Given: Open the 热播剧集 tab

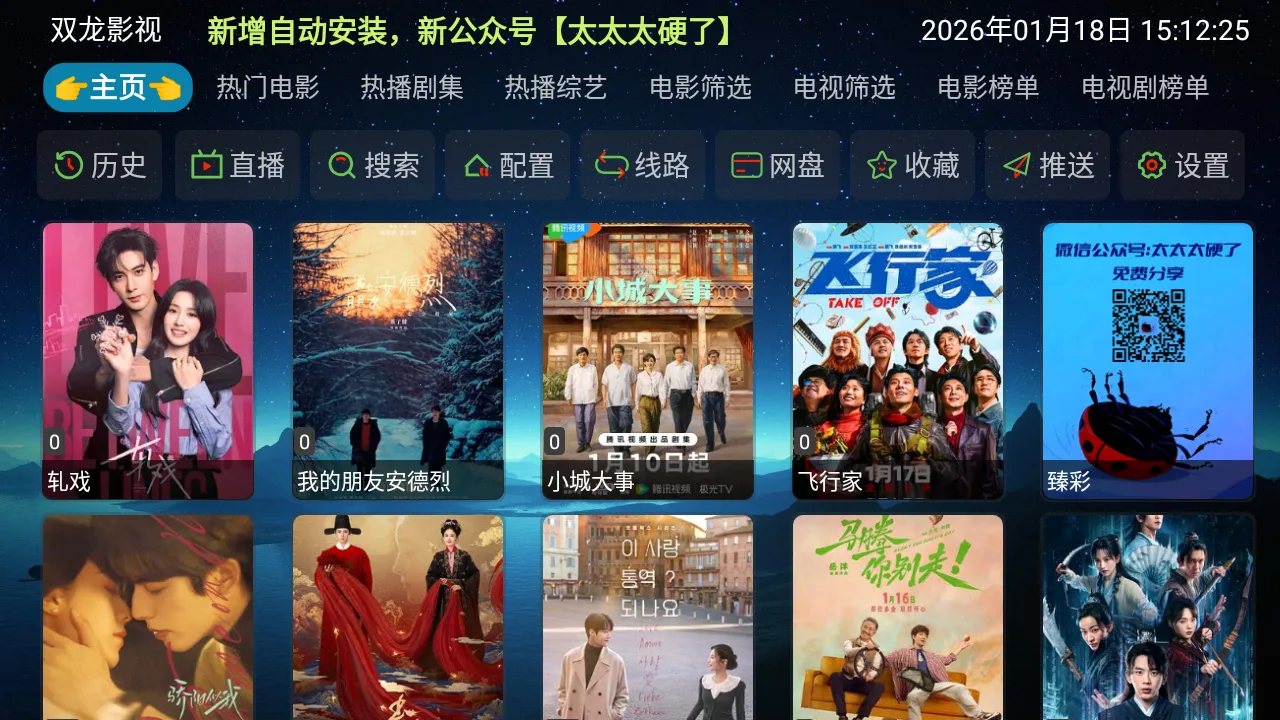Looking at the screenshot, I should click(x=412, y=88).
